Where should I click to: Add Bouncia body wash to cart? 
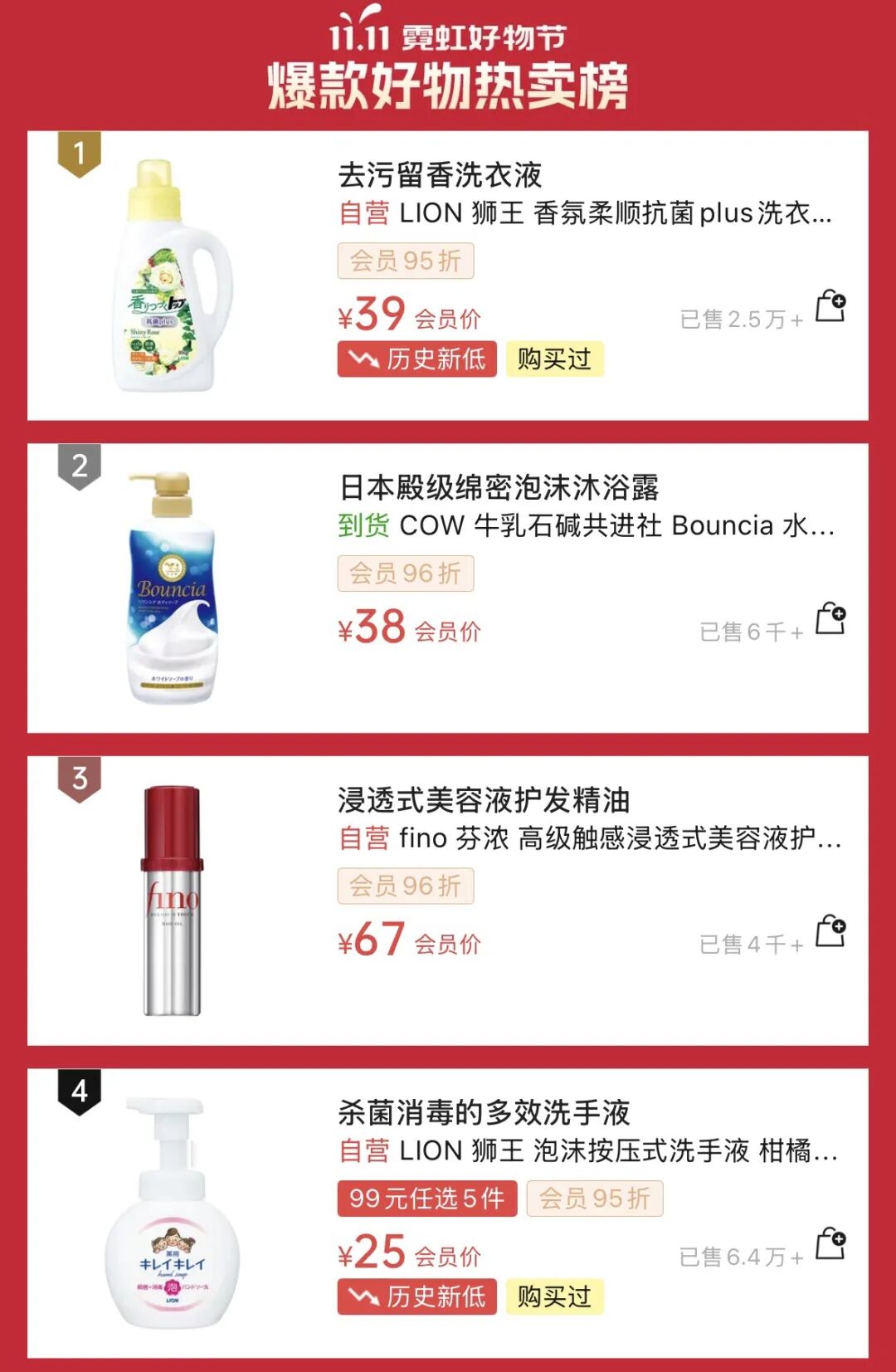click(x=830, y=619)
